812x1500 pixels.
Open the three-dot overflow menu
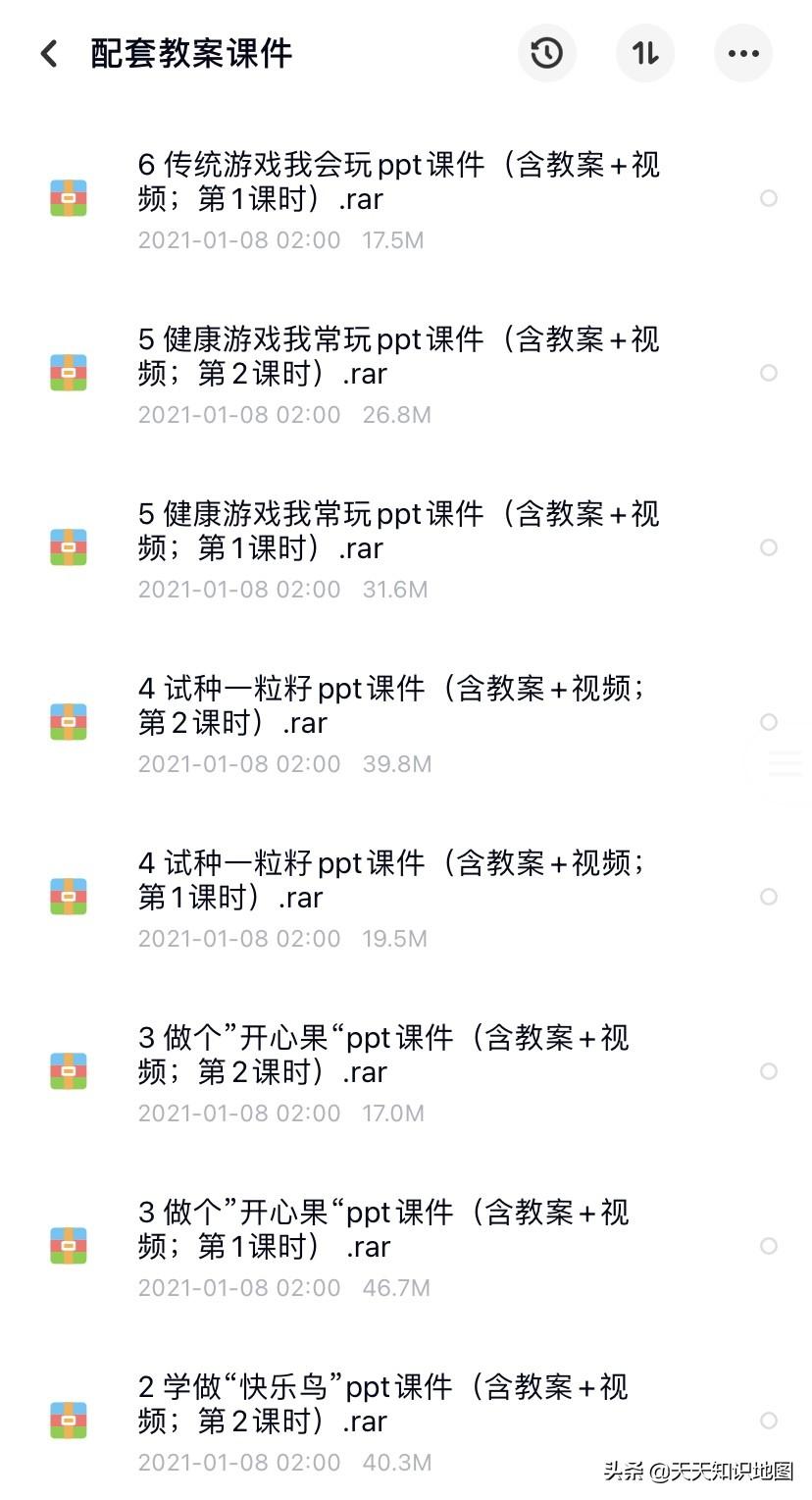tap(743, 53)
